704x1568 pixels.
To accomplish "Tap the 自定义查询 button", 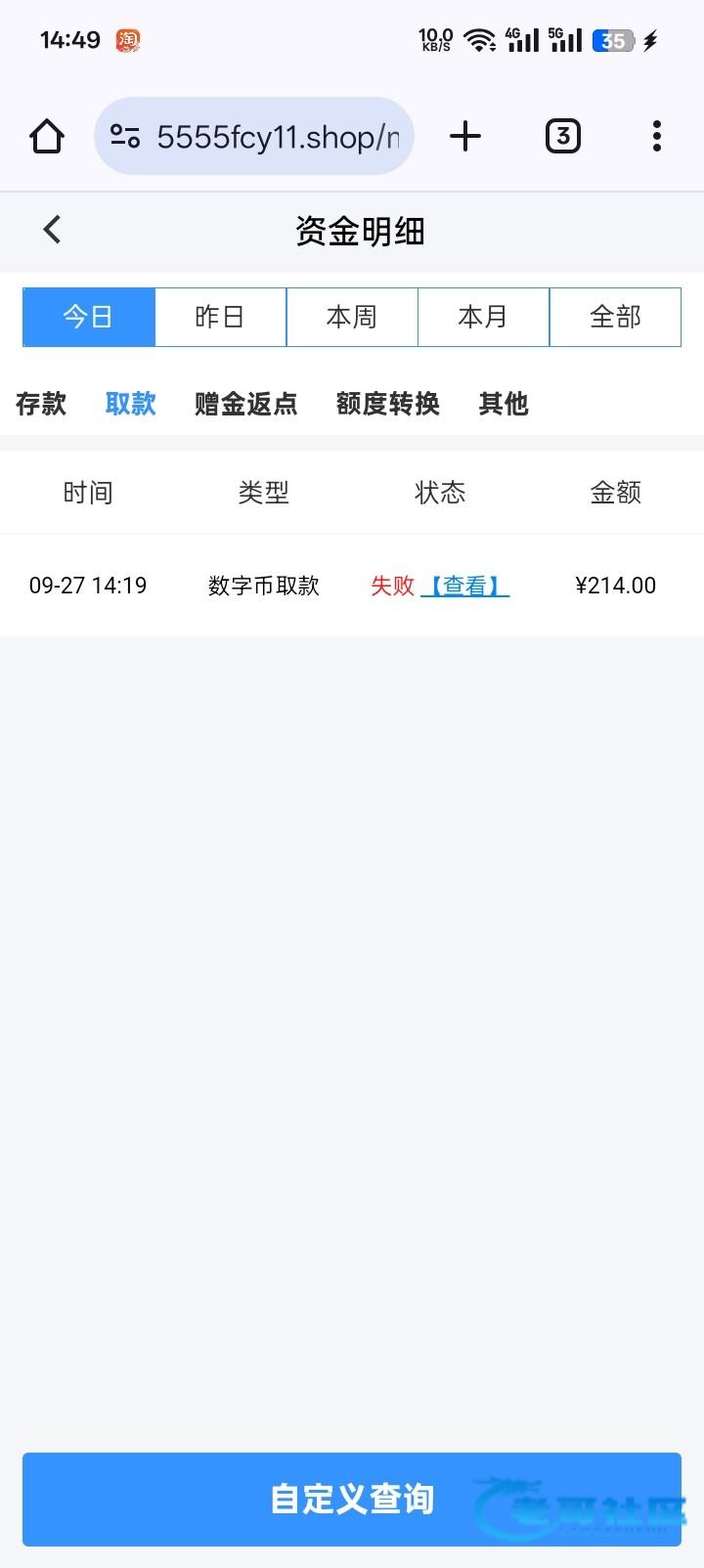I will (x=352, y=1499).
